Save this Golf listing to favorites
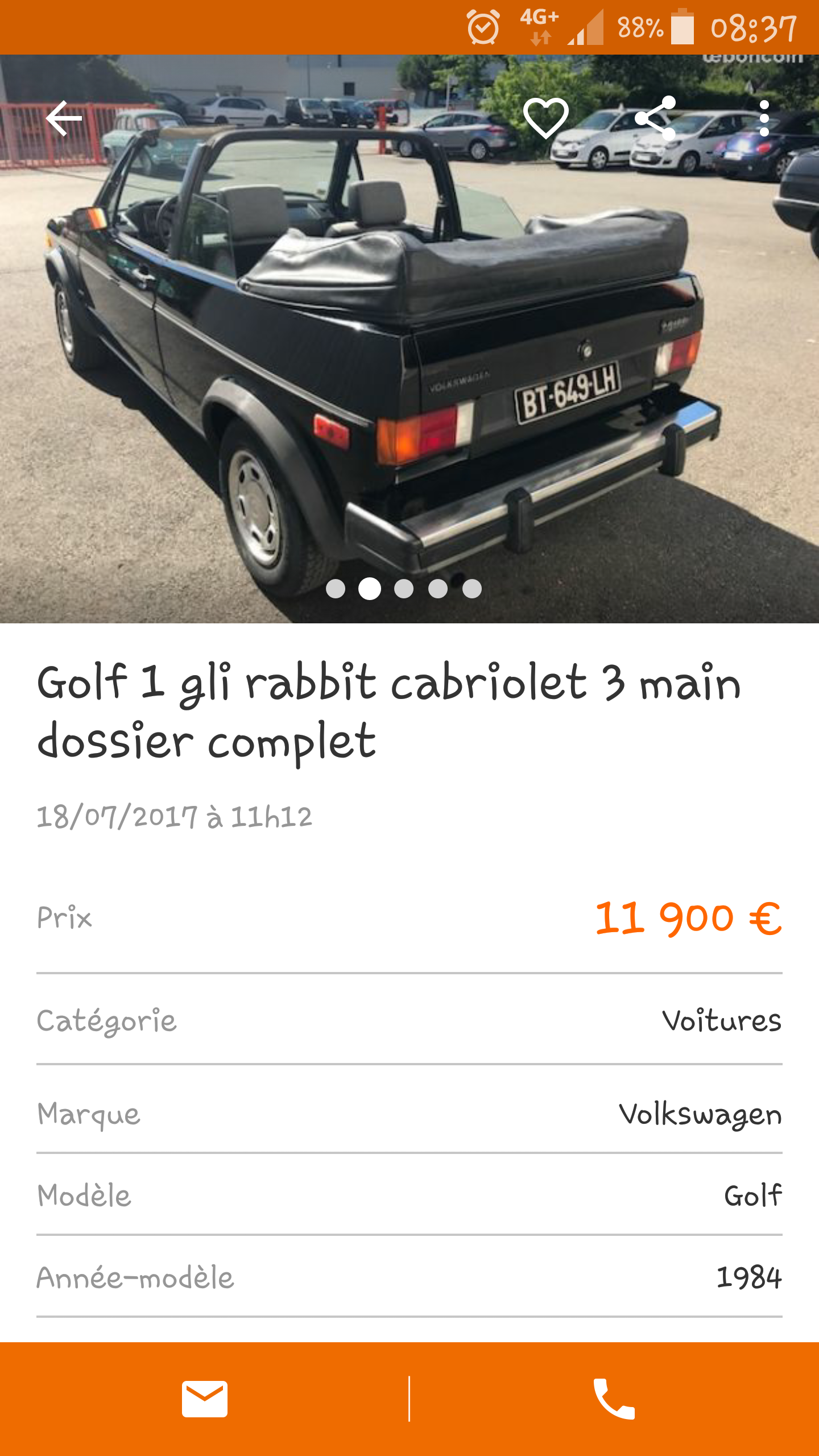The width and height of the screenshot is (819, 1456). tap(545, 118)
